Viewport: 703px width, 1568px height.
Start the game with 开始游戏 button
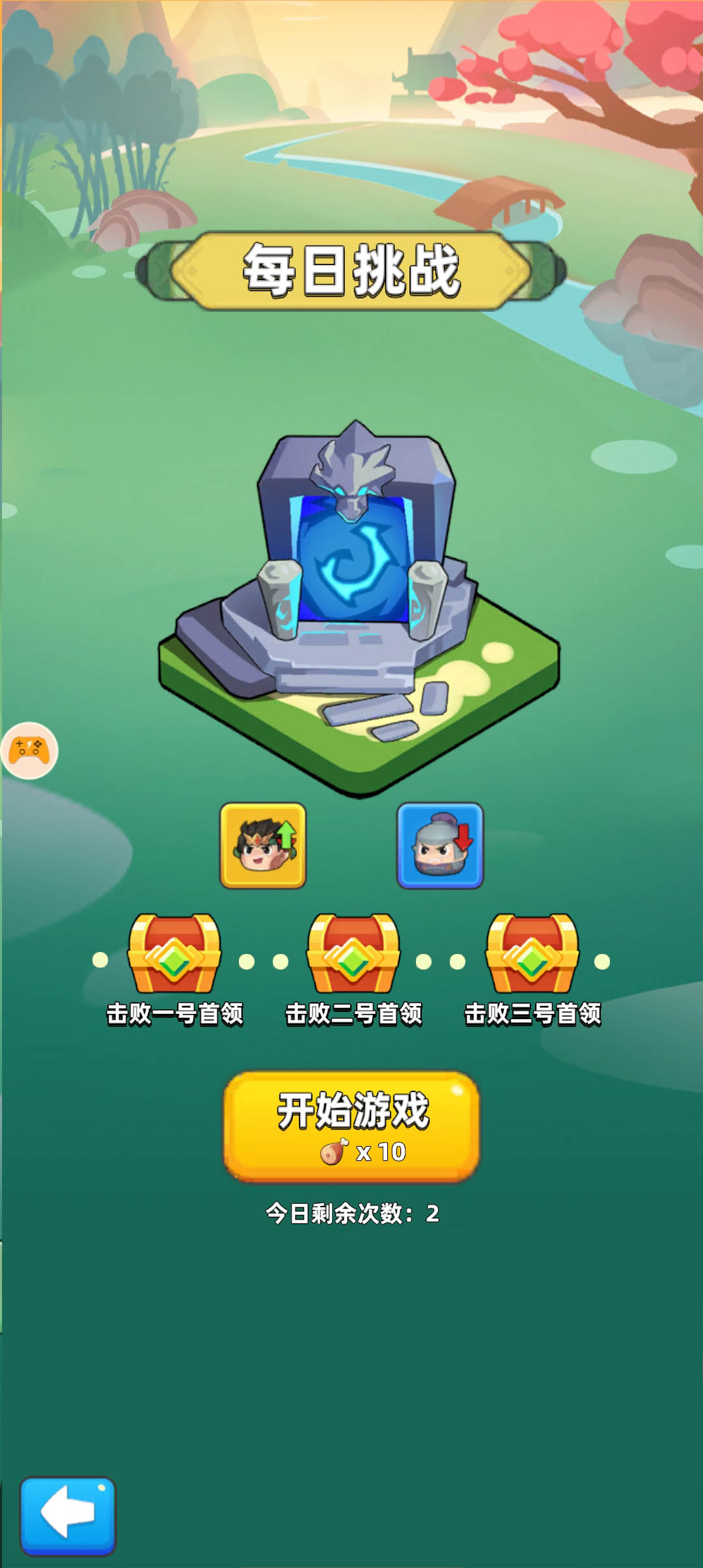pyautogui.click(x=351, y=1126)
